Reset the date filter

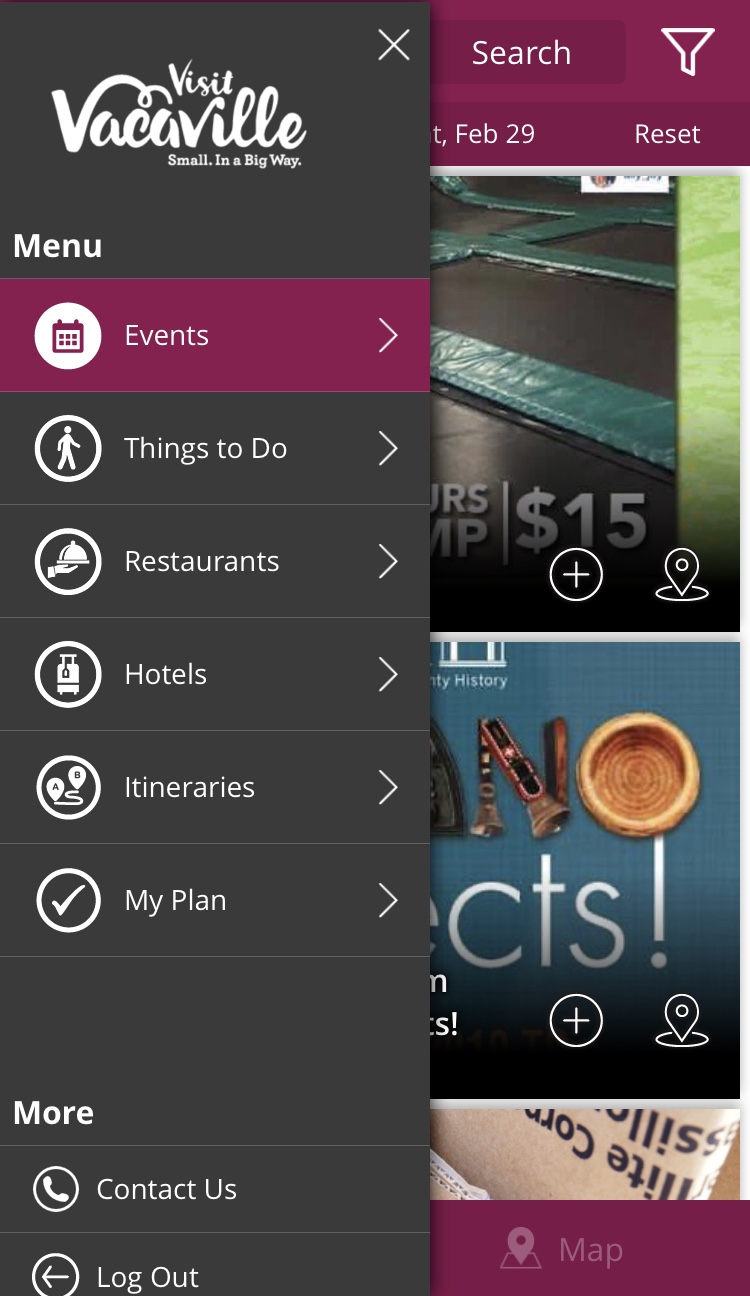(x=667, y=134)
